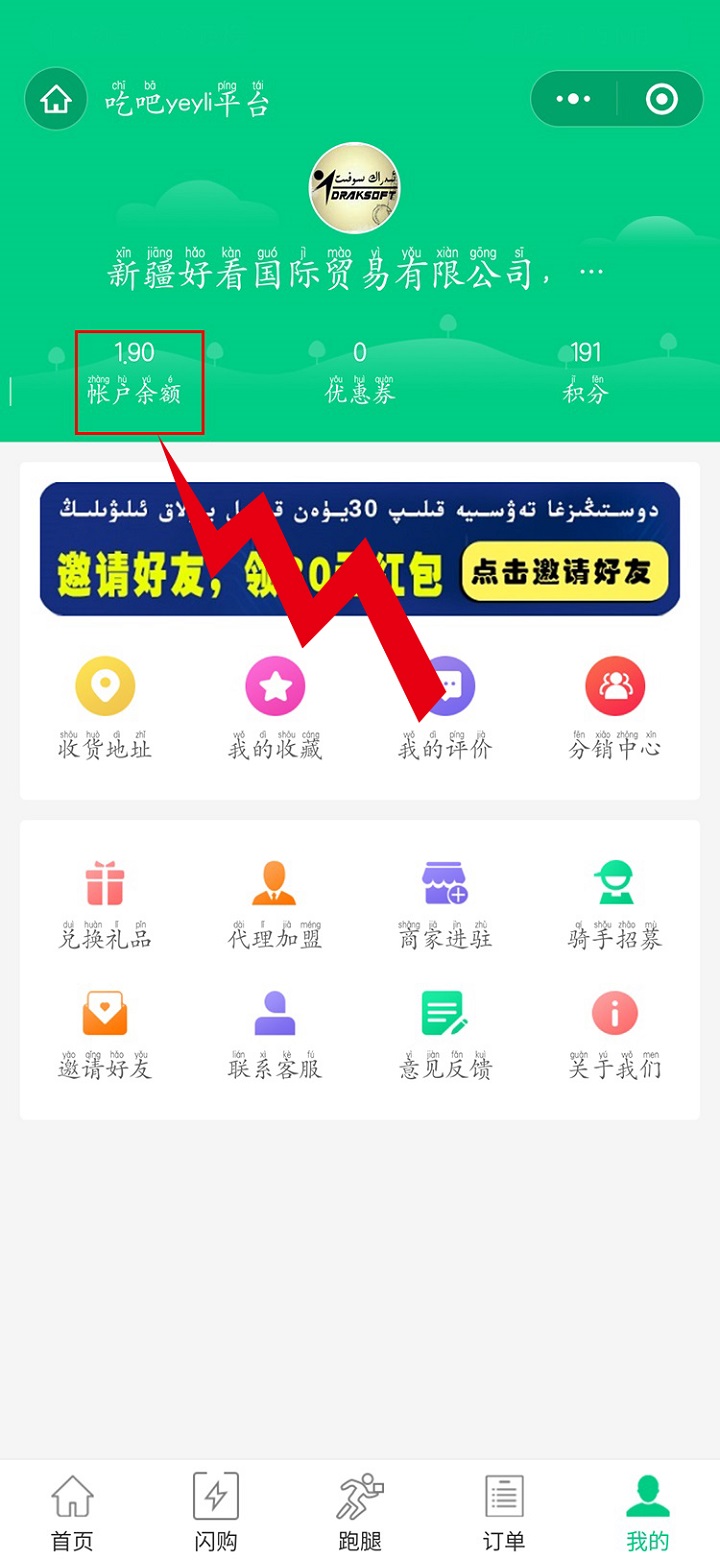Open 商家进驻 merchant onboarding
This screenshot has height=1560, width=720.
pyautogui.click(x=445, y=903)
